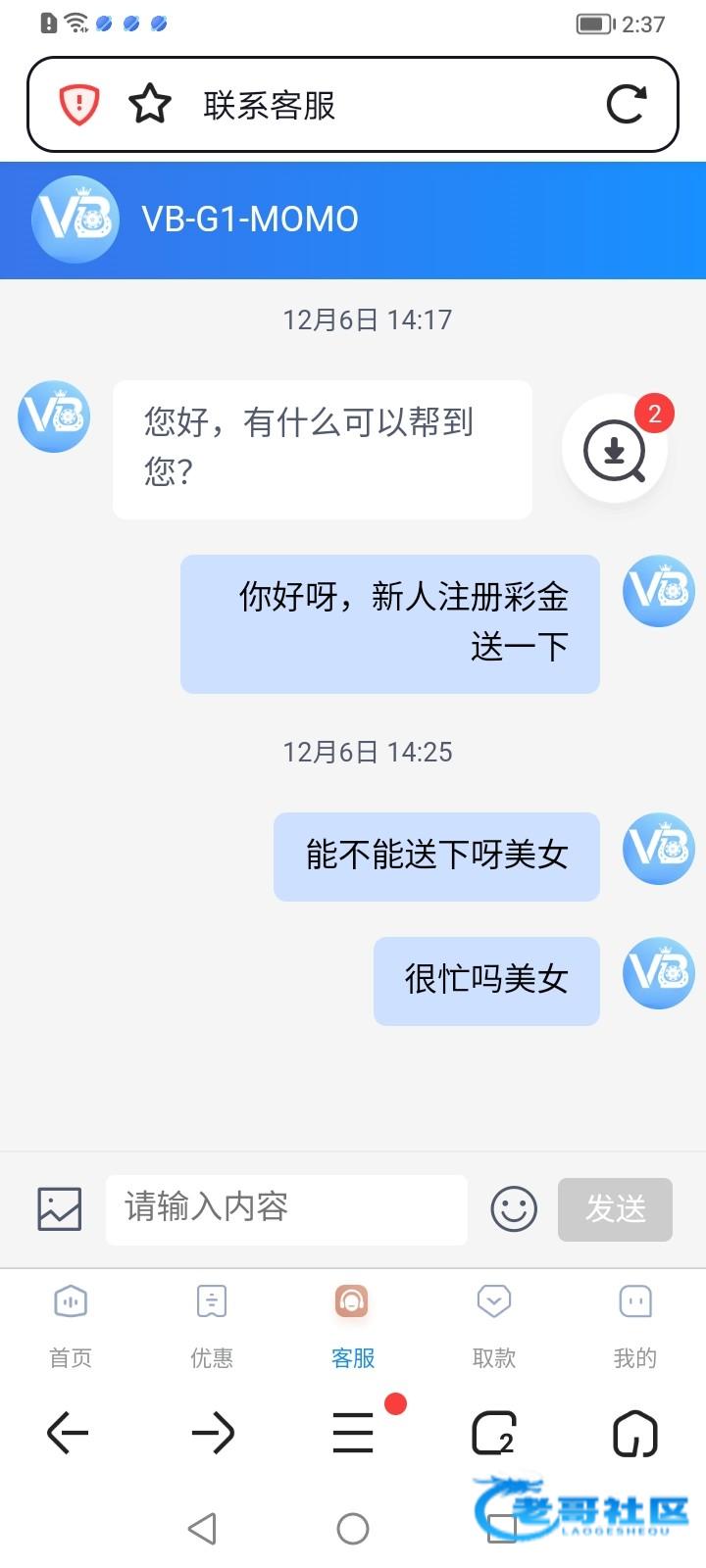Attach a picture using the image icon
Image resolution: width=706 pixels, height=1568 pixels.
tap(60, 1208)
